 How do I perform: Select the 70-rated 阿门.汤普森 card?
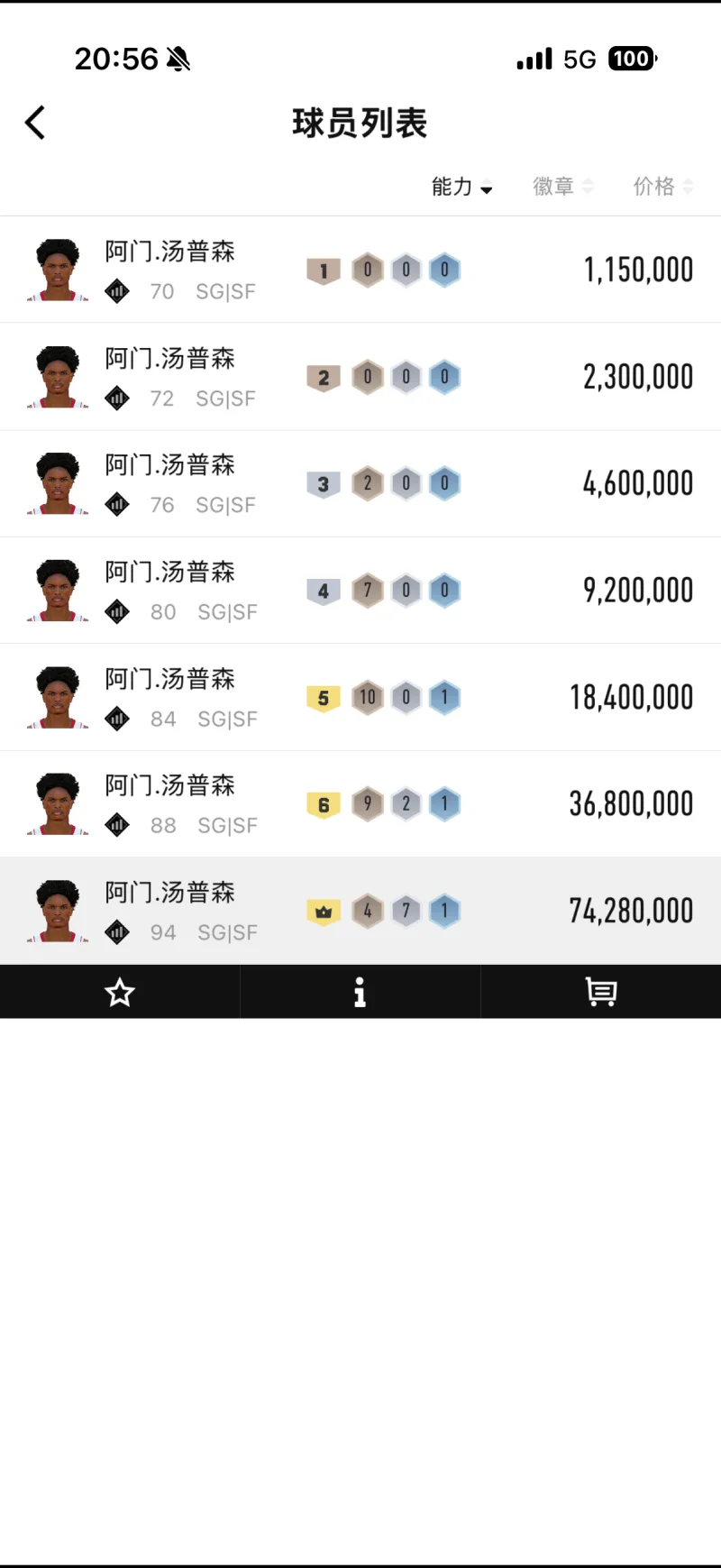click(x=360, y=270)
